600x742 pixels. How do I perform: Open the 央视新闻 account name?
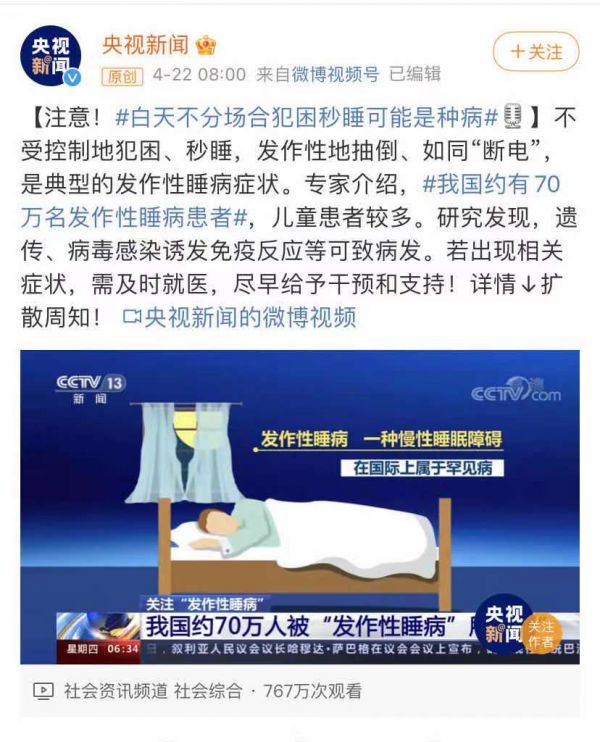(145, 45)
